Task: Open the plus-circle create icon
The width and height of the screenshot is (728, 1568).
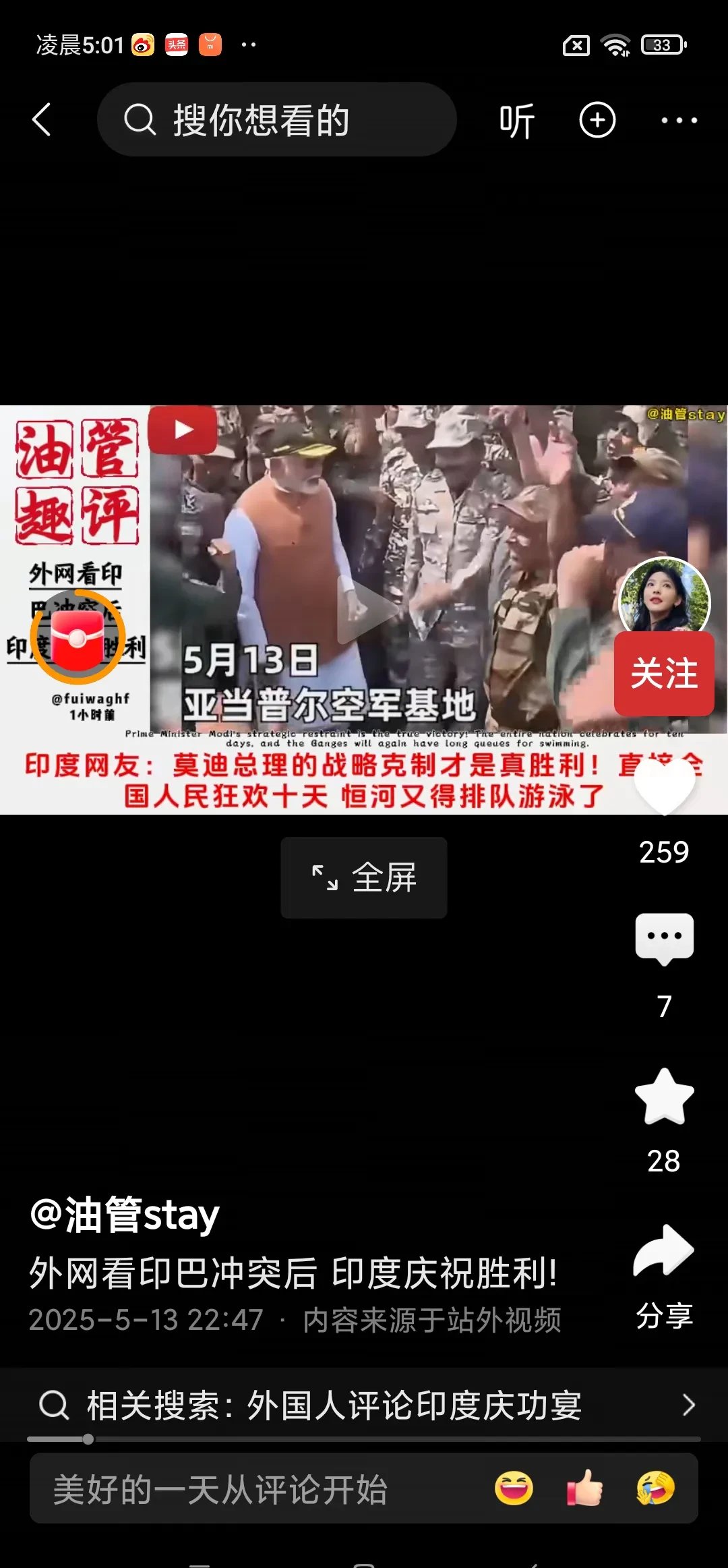Action: click(597, 121)
